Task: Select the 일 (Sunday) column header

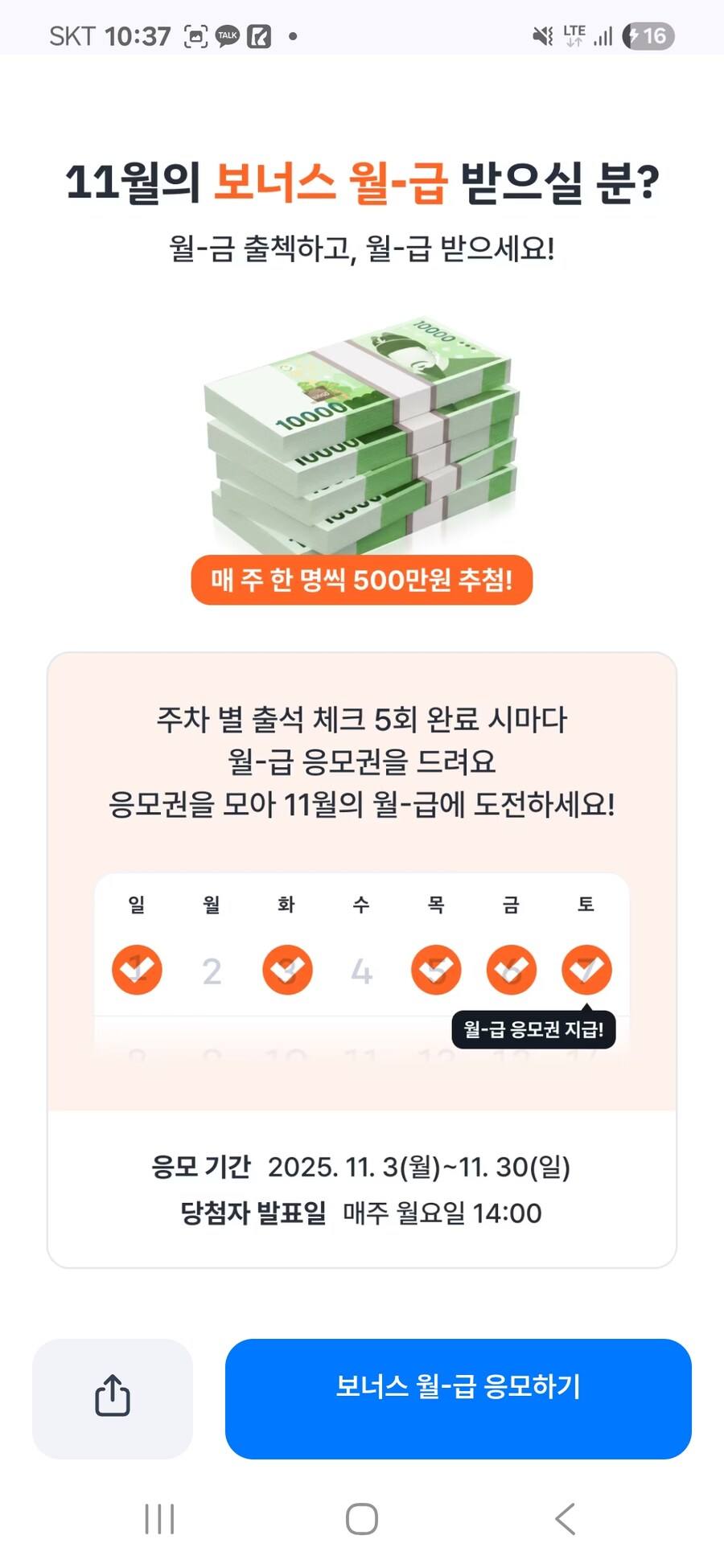Action: 137,904
